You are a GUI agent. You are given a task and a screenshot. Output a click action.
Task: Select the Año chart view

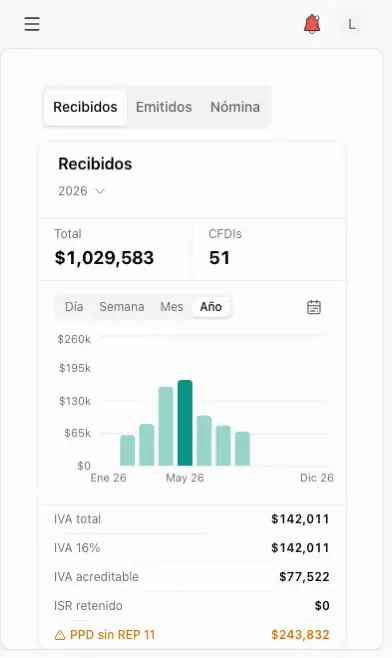point(211,307)
